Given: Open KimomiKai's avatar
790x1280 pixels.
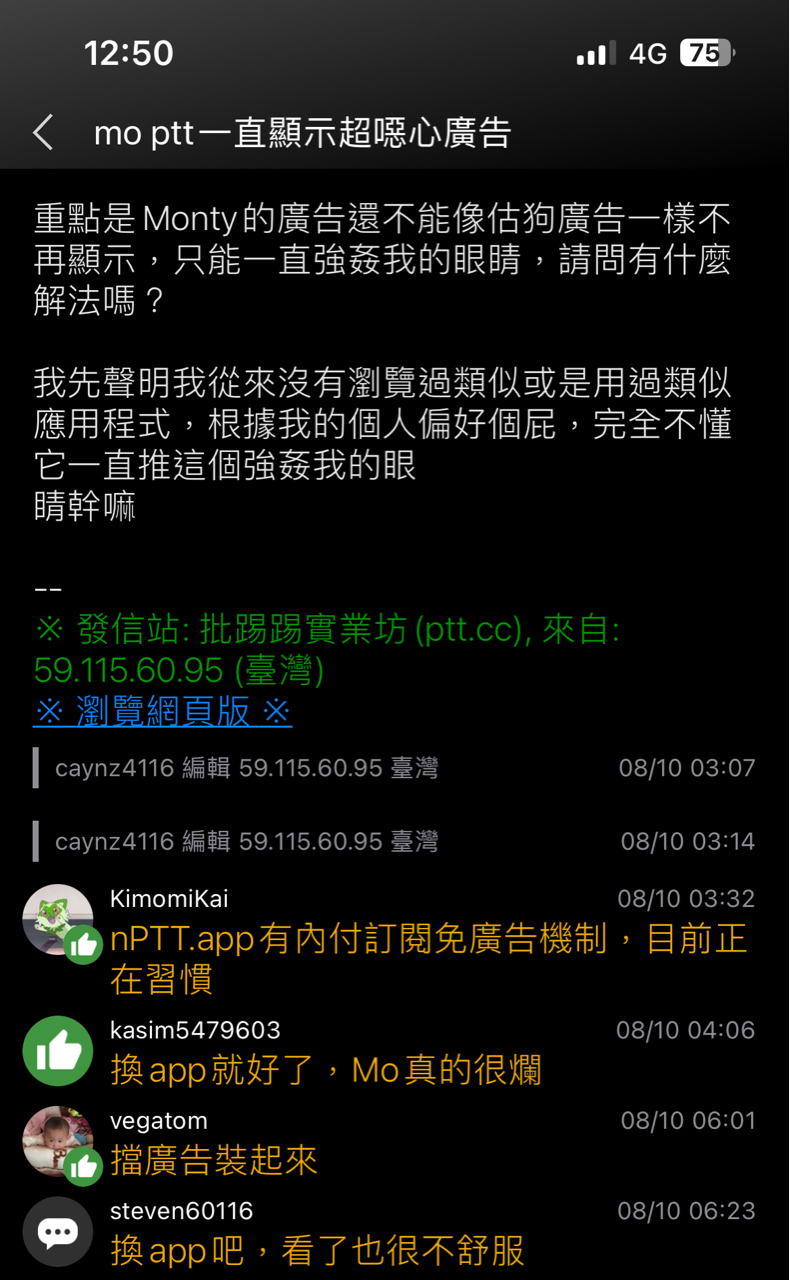Looking at the screenshot, I should coord(58,920).
